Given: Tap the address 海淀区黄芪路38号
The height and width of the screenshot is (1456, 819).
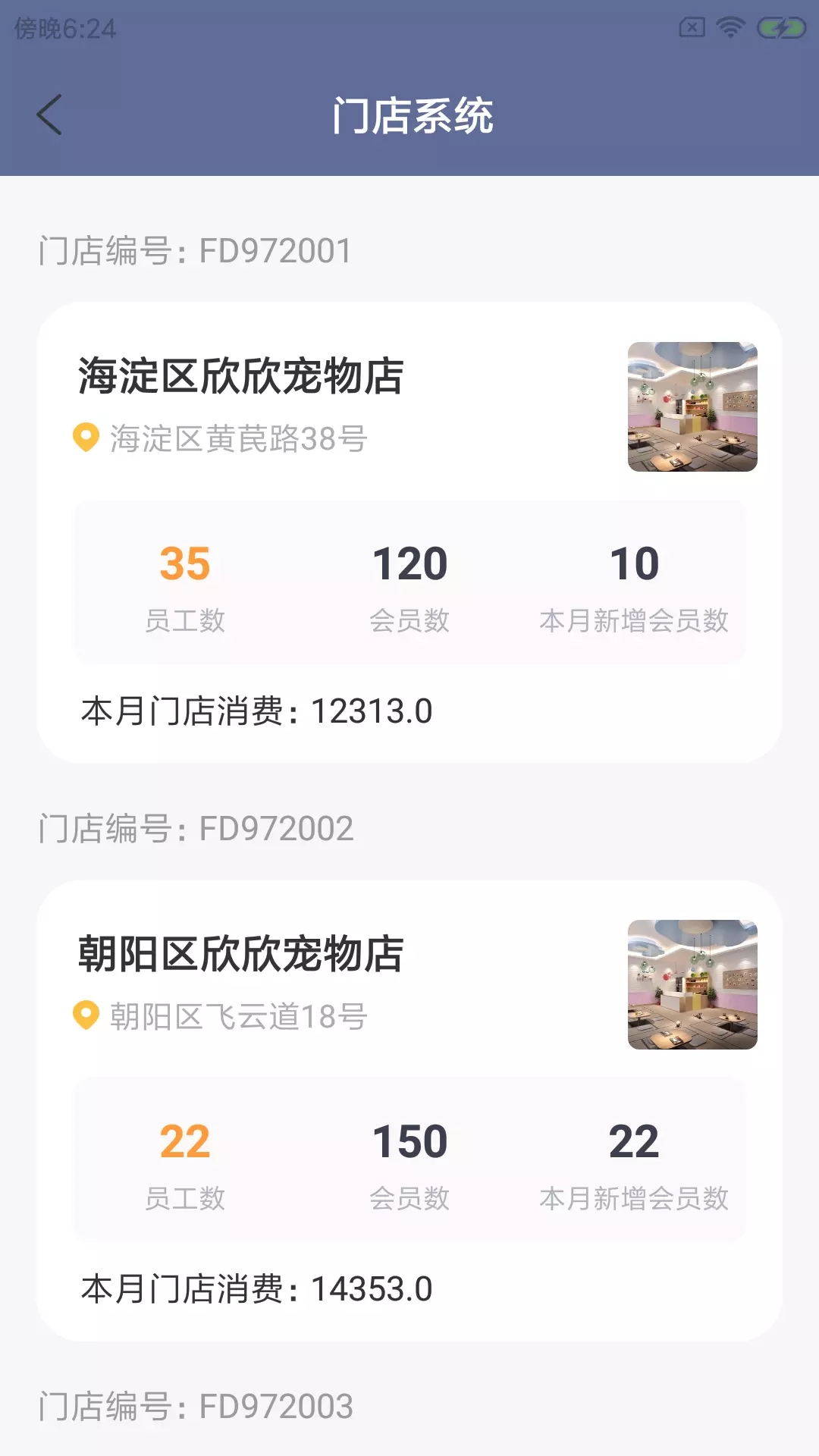Looking at the screenshot, I should (239, 437).
